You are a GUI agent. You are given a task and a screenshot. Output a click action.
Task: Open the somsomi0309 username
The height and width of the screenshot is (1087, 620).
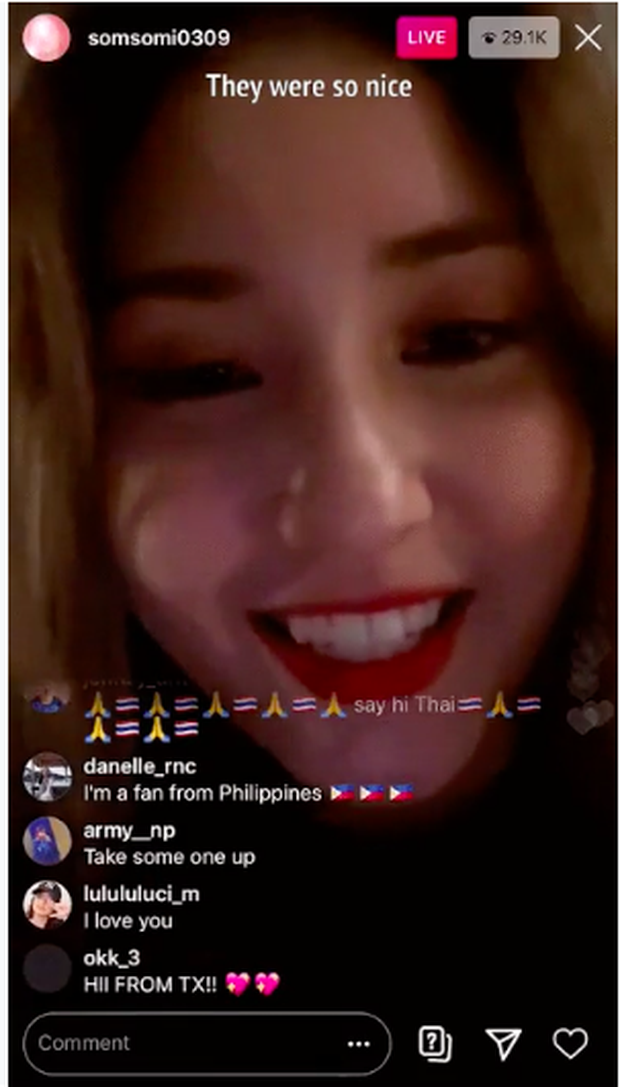[159, 38]
